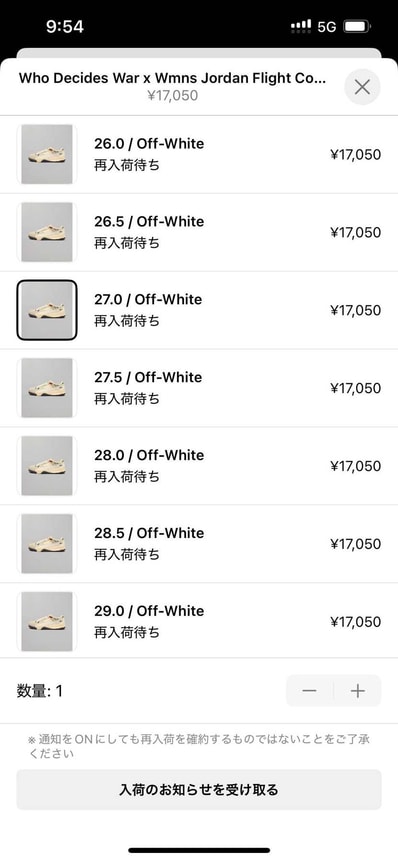Decrease quantity with the minus button
Viewport: 398px width, 861px height.
(x=310, y=691)
